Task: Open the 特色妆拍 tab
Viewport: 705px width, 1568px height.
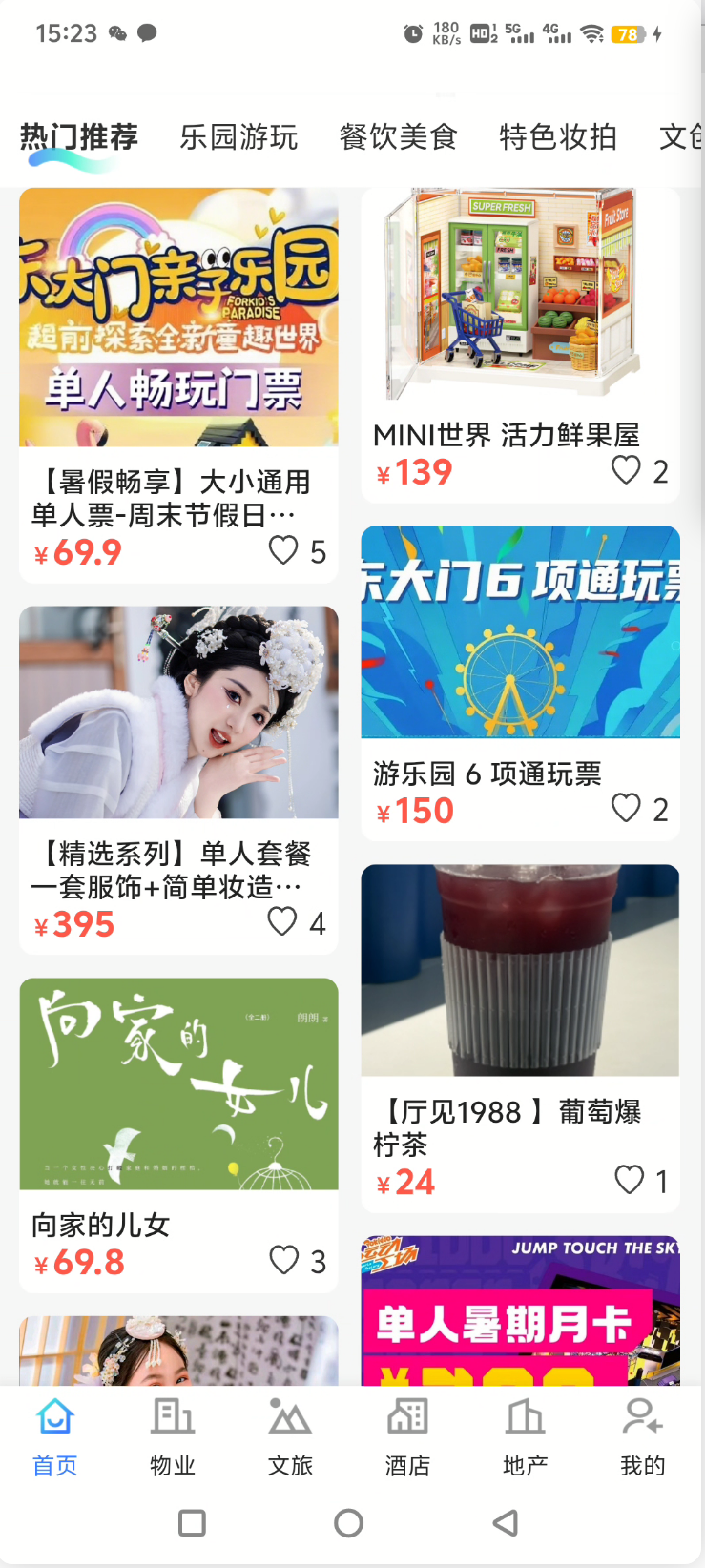Action: (x=558, y=137)
